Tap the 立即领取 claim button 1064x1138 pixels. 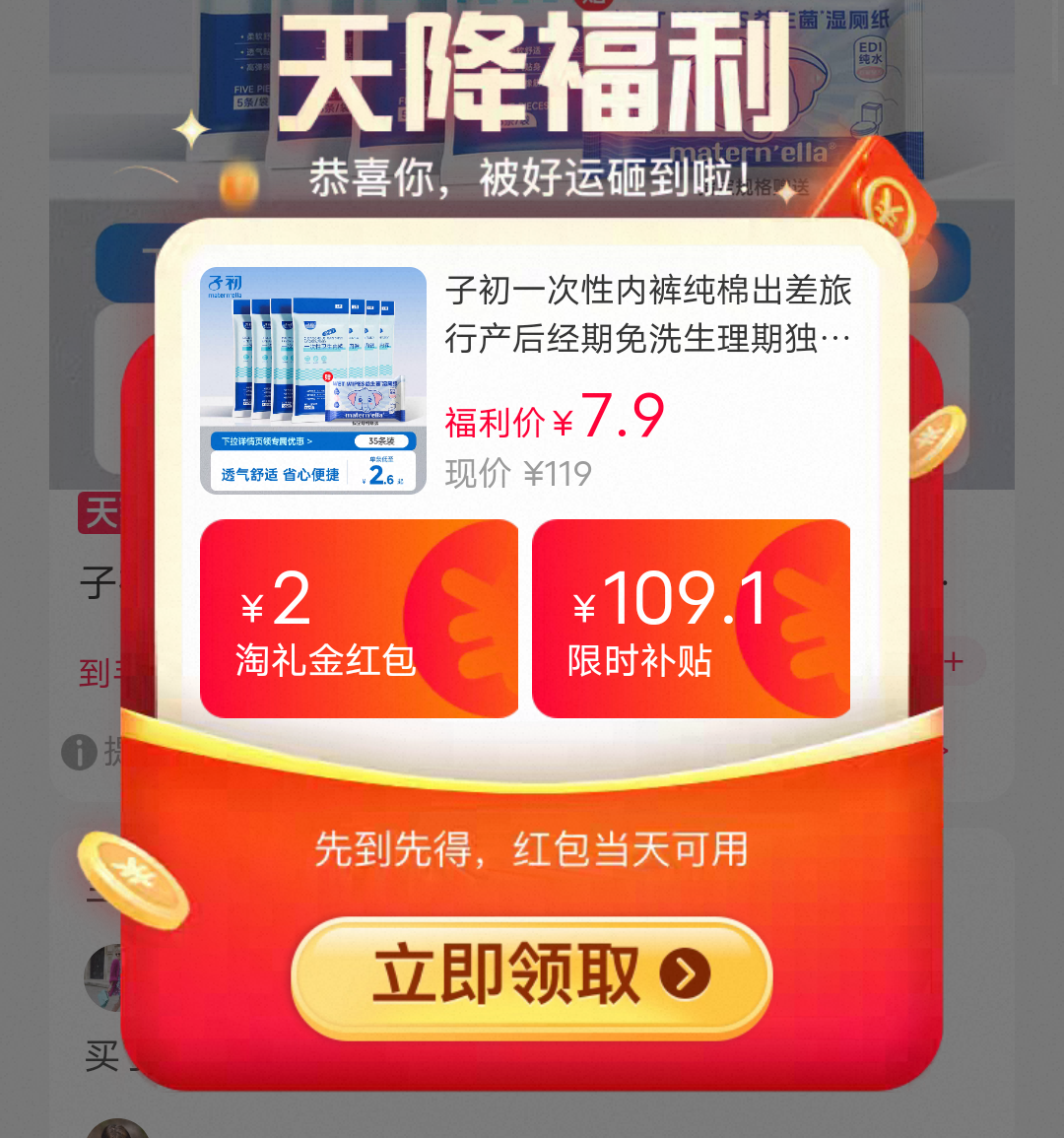coord(531,974)
